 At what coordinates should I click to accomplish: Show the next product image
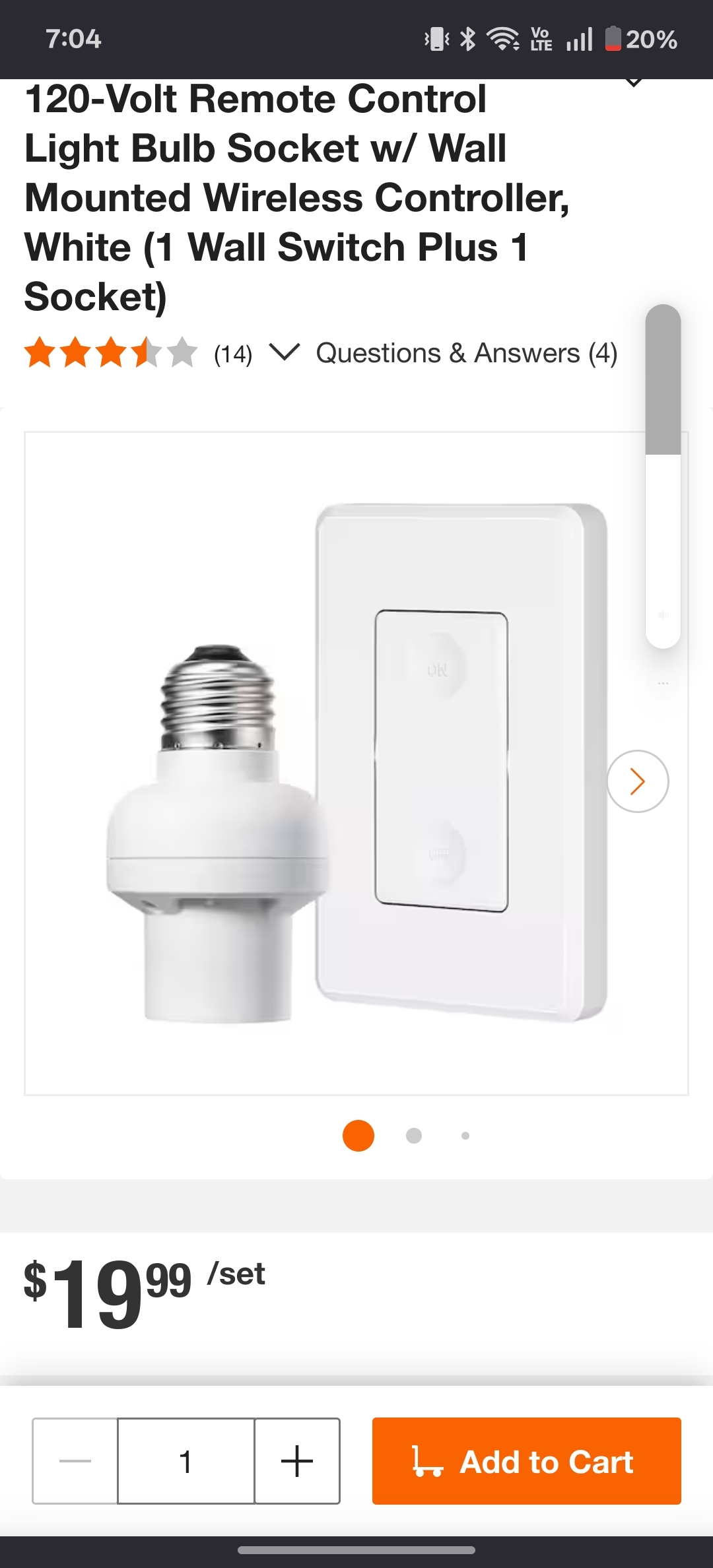(x=637, y=781)
